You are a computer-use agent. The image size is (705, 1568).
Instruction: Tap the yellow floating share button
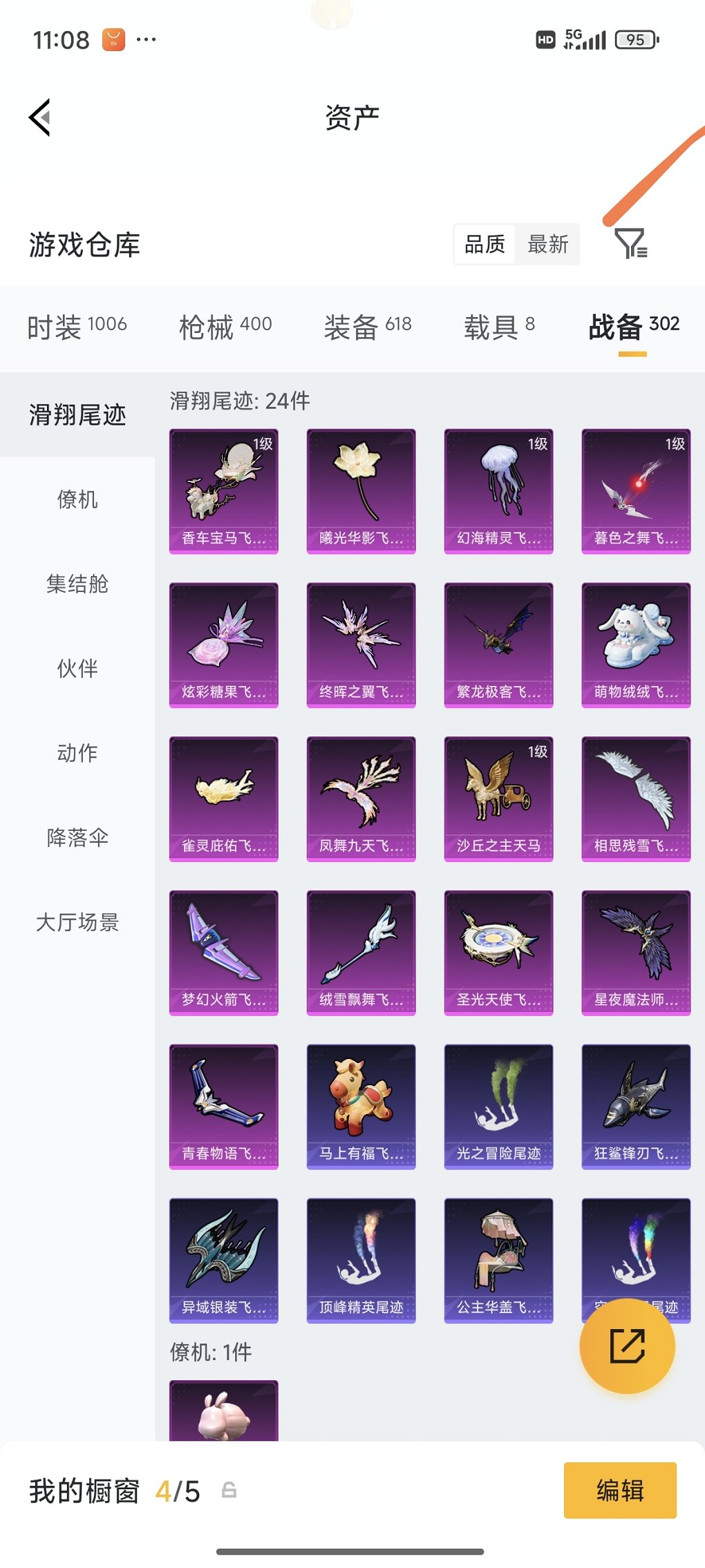627,1346
